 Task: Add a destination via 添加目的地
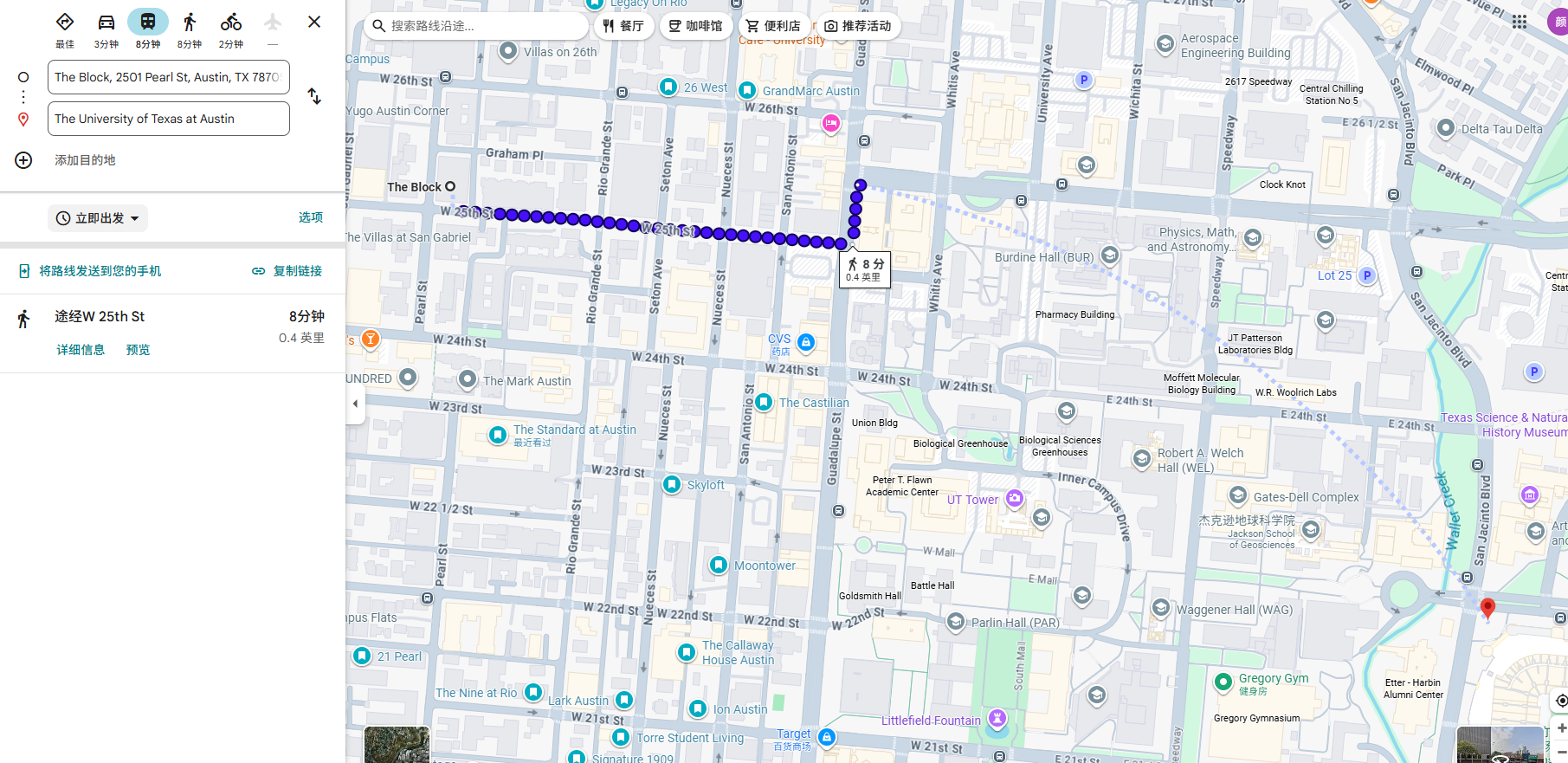pyautogui.click(x=84, y=160)
